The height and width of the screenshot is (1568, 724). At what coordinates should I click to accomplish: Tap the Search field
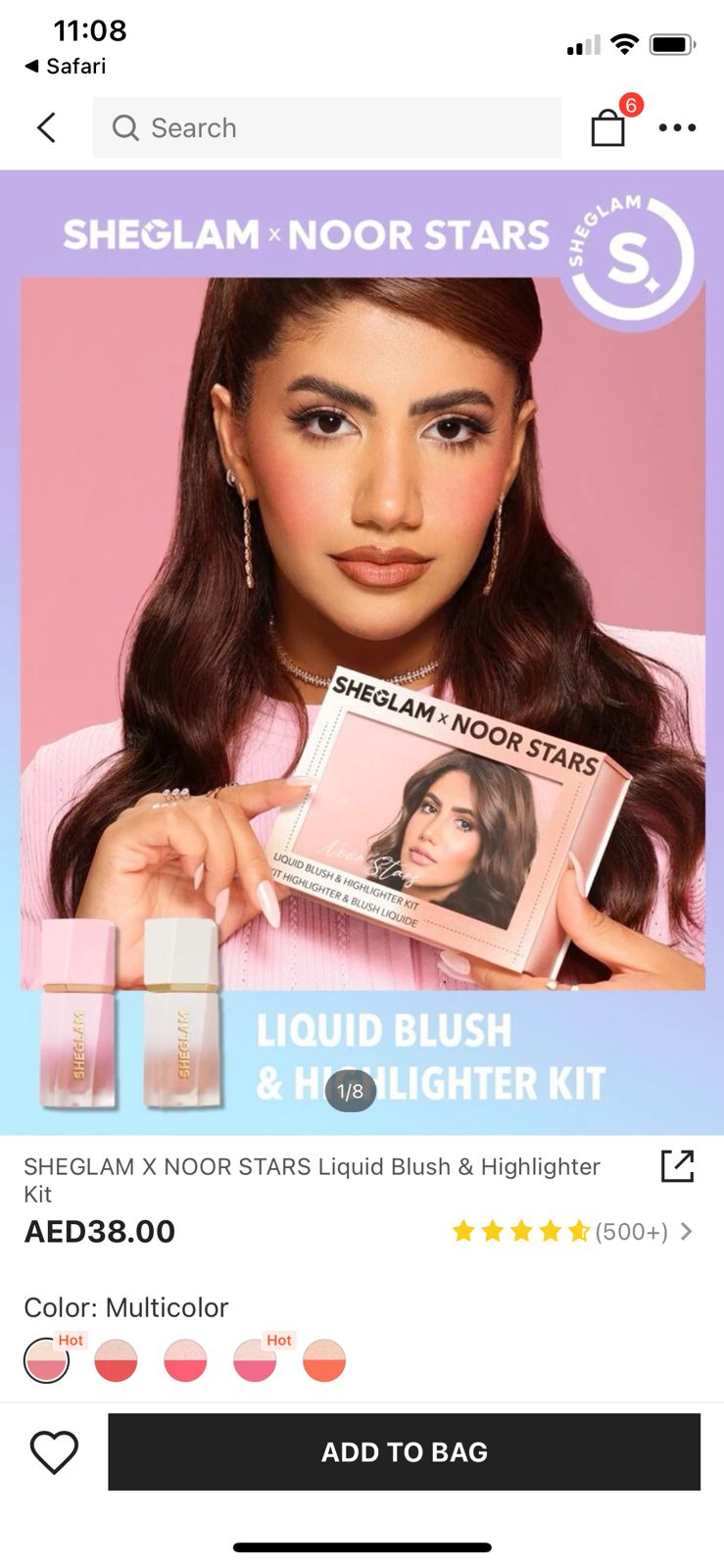click(x=326, y=127)
